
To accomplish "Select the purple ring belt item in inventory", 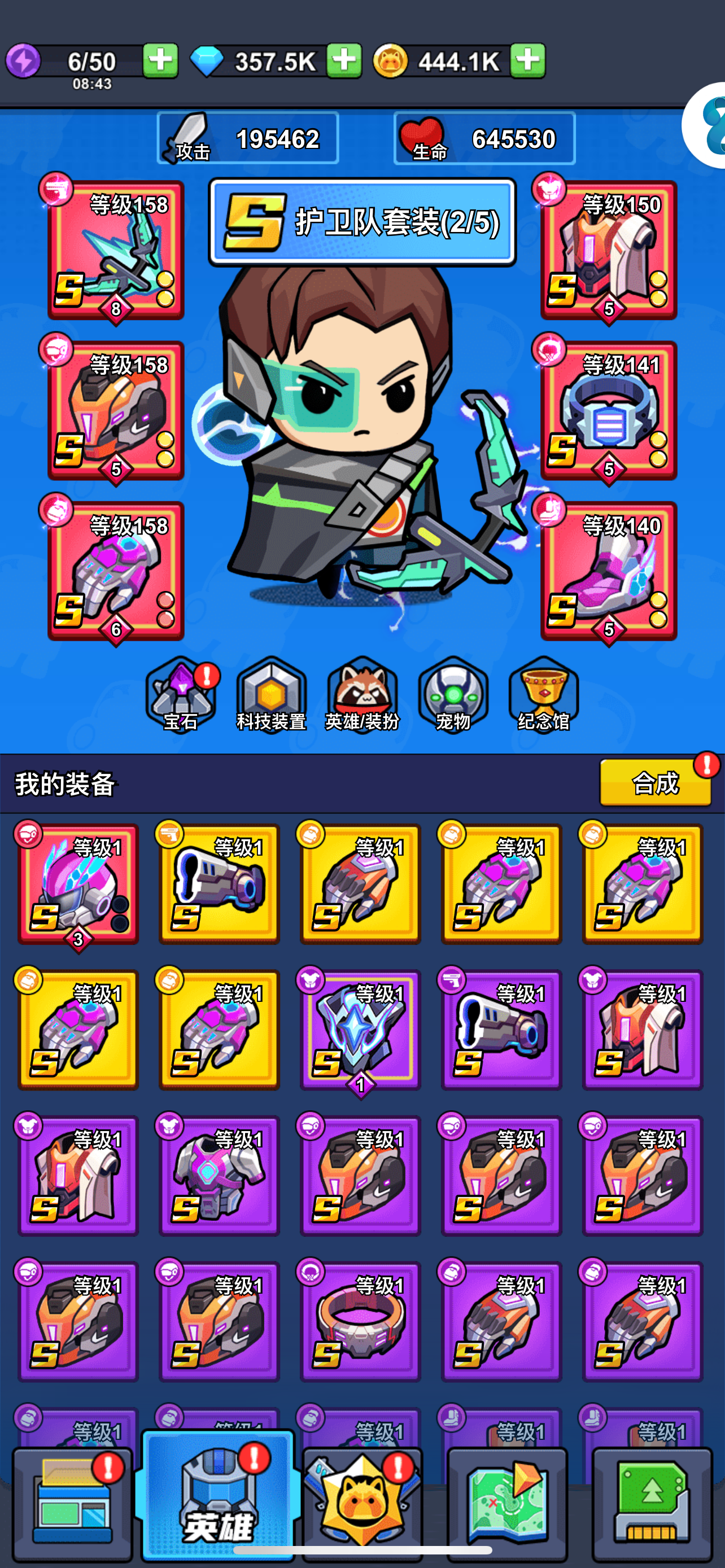I will coord(360,1321).
